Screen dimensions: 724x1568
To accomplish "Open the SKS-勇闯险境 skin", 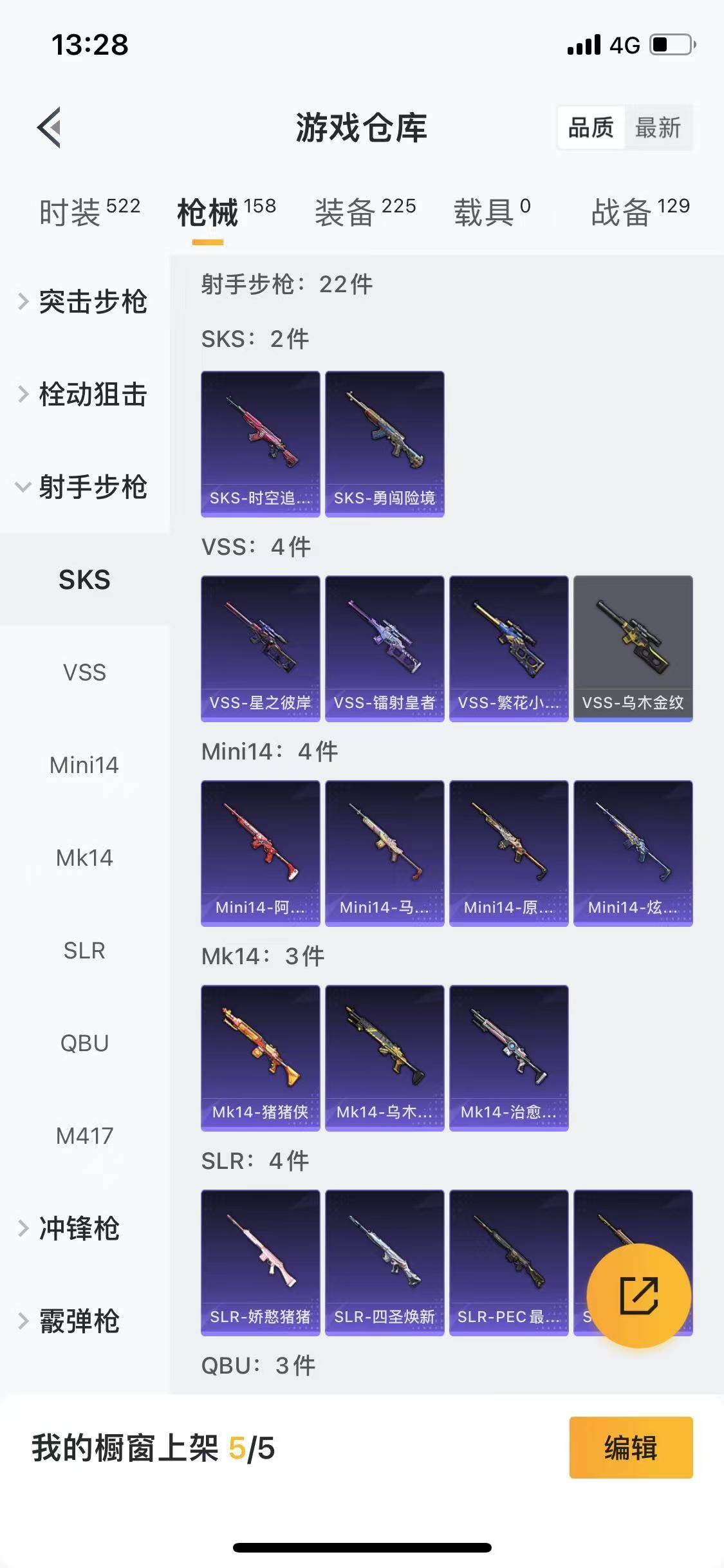I will click(385, 443).
